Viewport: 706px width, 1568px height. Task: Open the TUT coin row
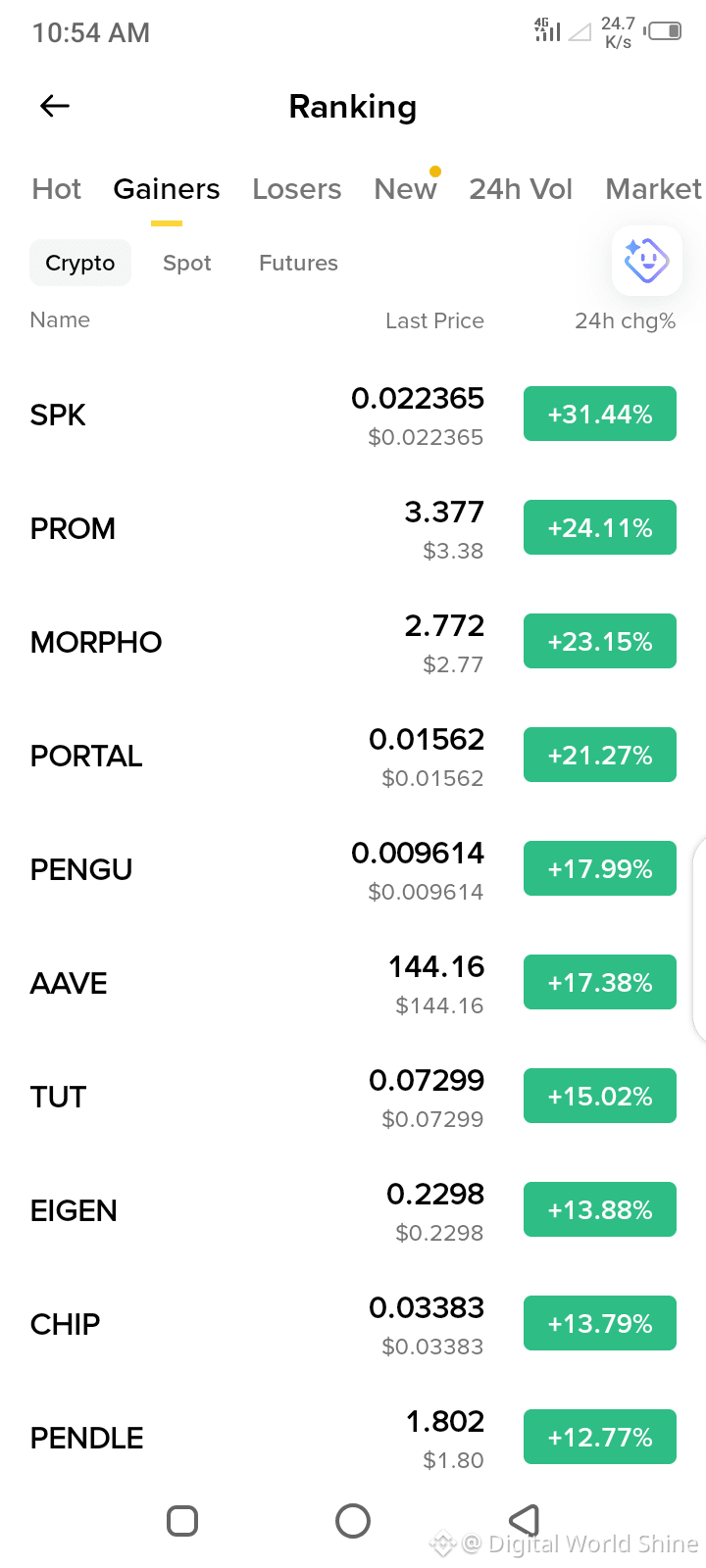click(x=353, y=1097)
